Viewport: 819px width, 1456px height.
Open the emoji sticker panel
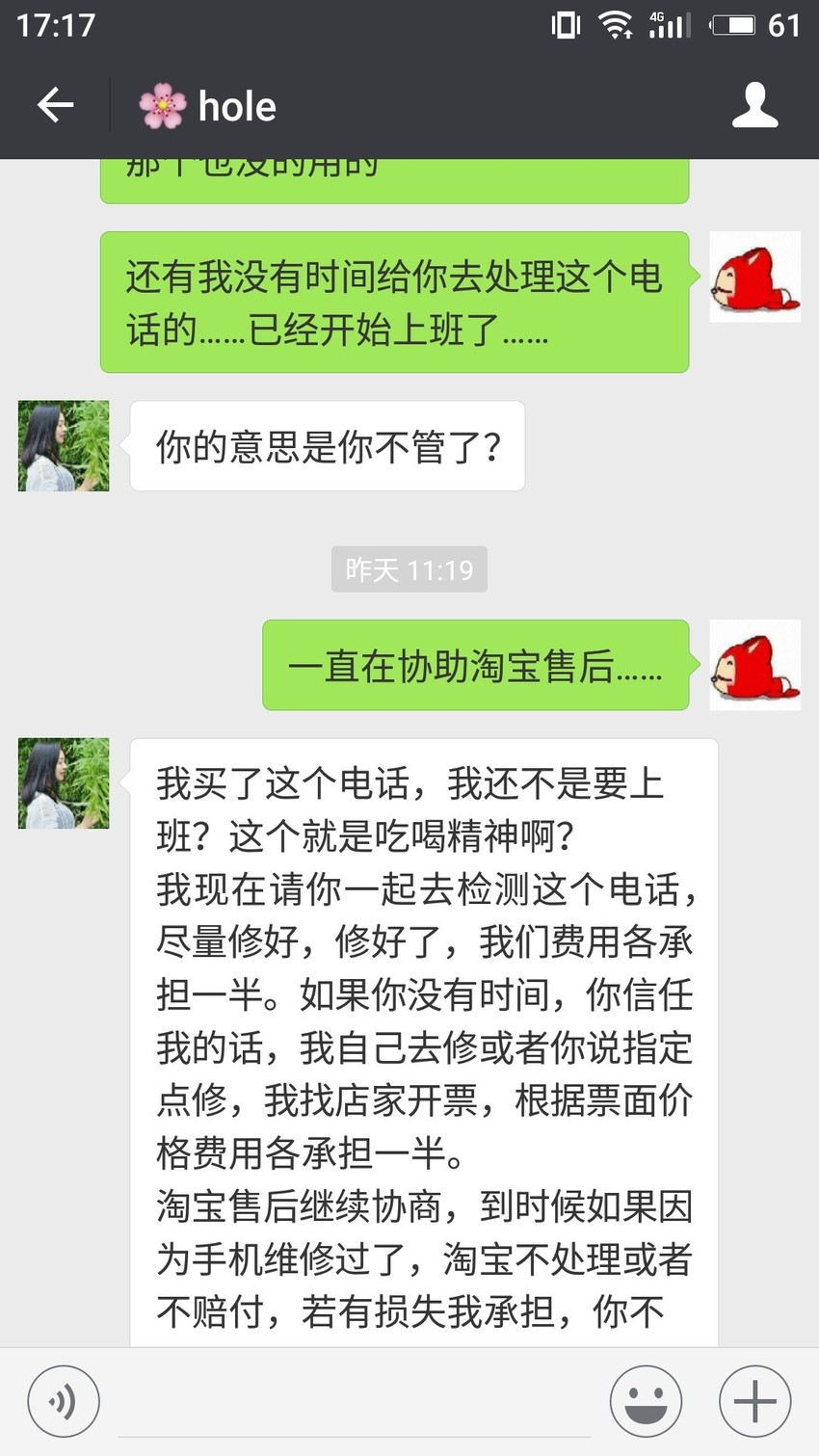coord(647,1402)
